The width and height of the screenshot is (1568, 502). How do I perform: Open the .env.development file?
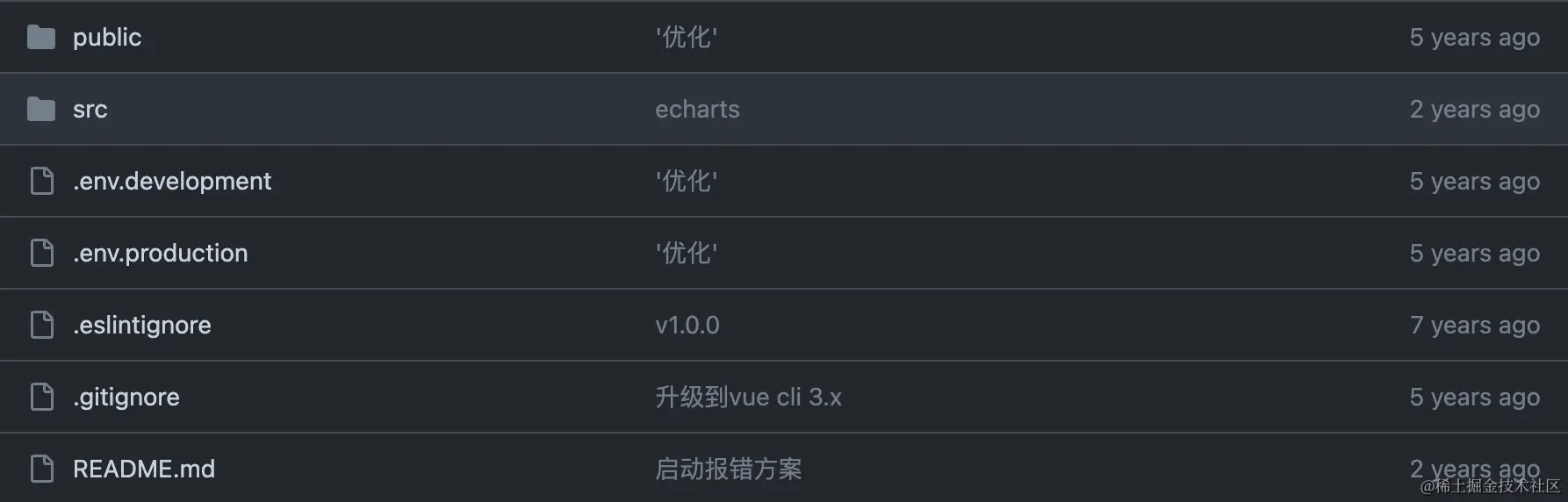(172, 181)
